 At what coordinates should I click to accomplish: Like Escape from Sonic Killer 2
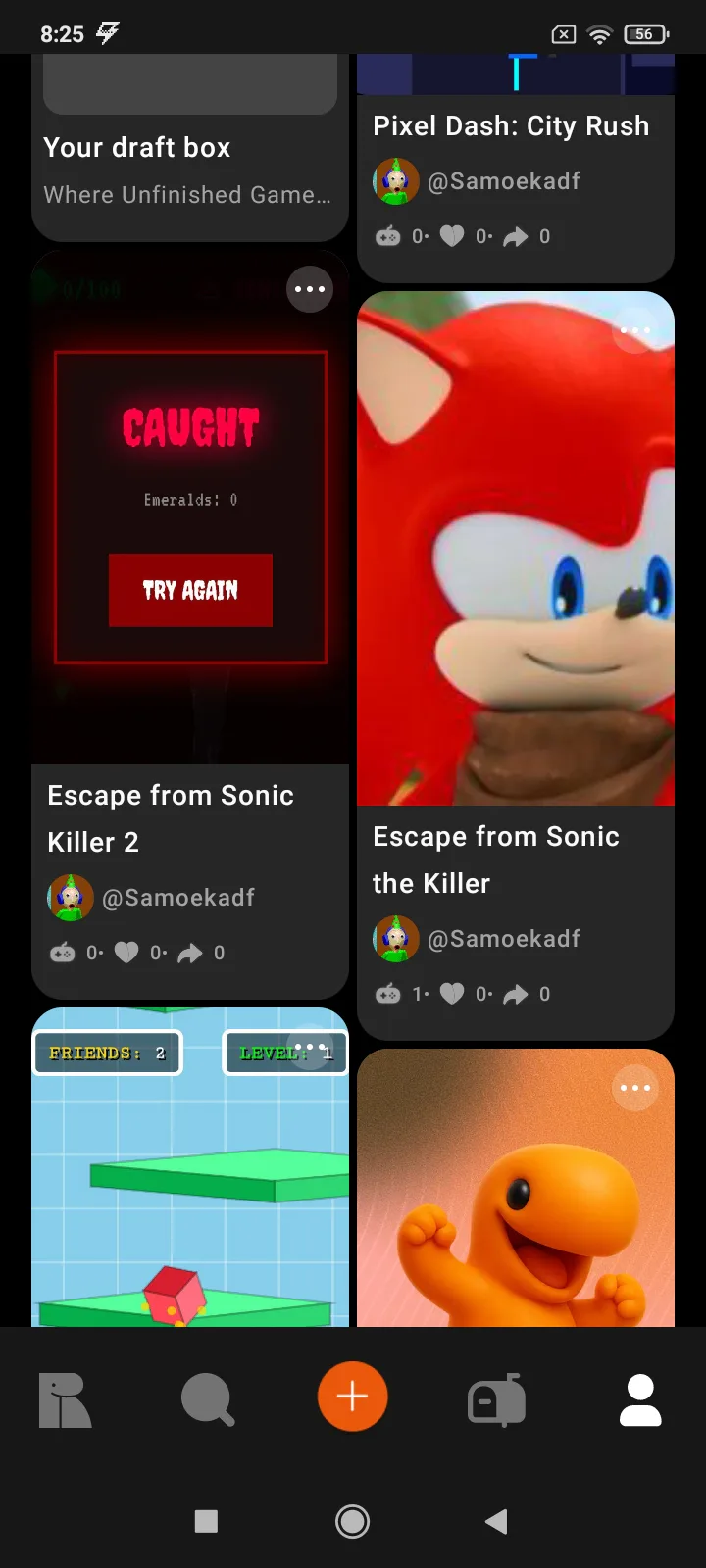pos(126,953)
